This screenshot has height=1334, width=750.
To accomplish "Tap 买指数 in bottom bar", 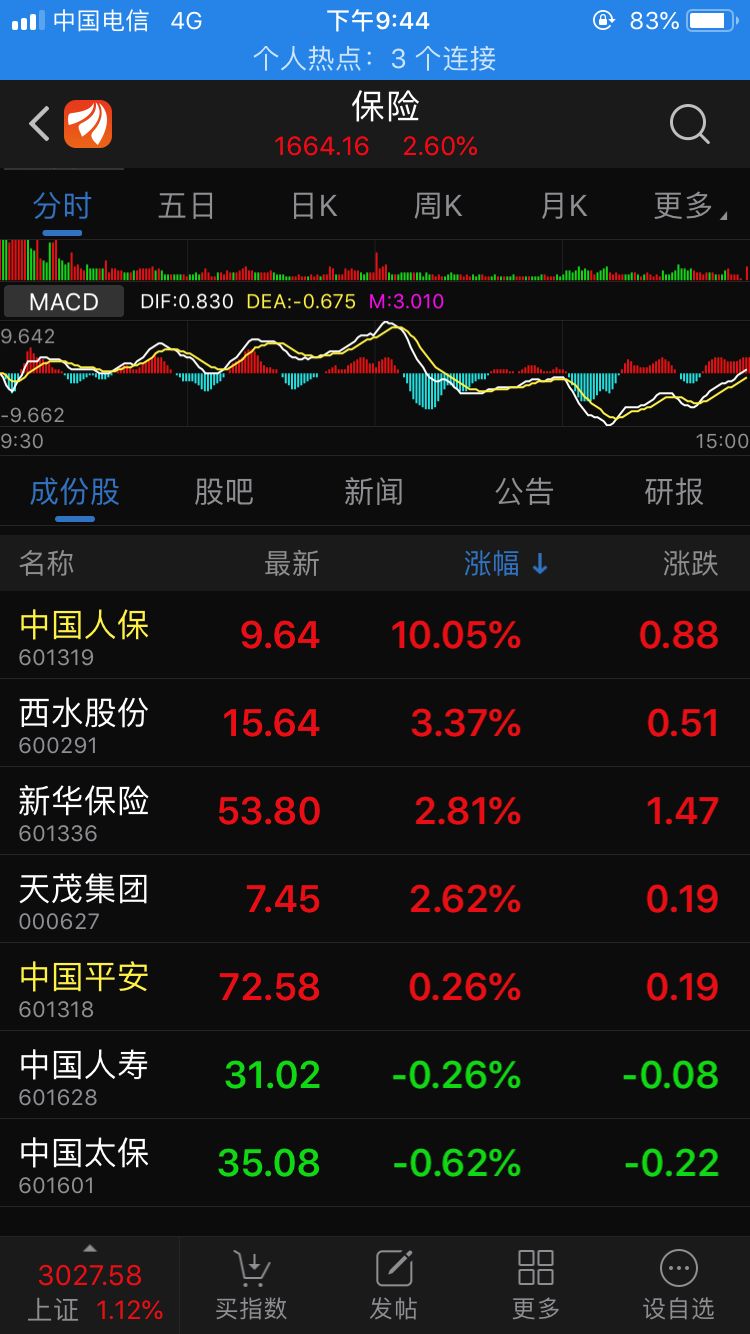I will [x=251, y=1286].
